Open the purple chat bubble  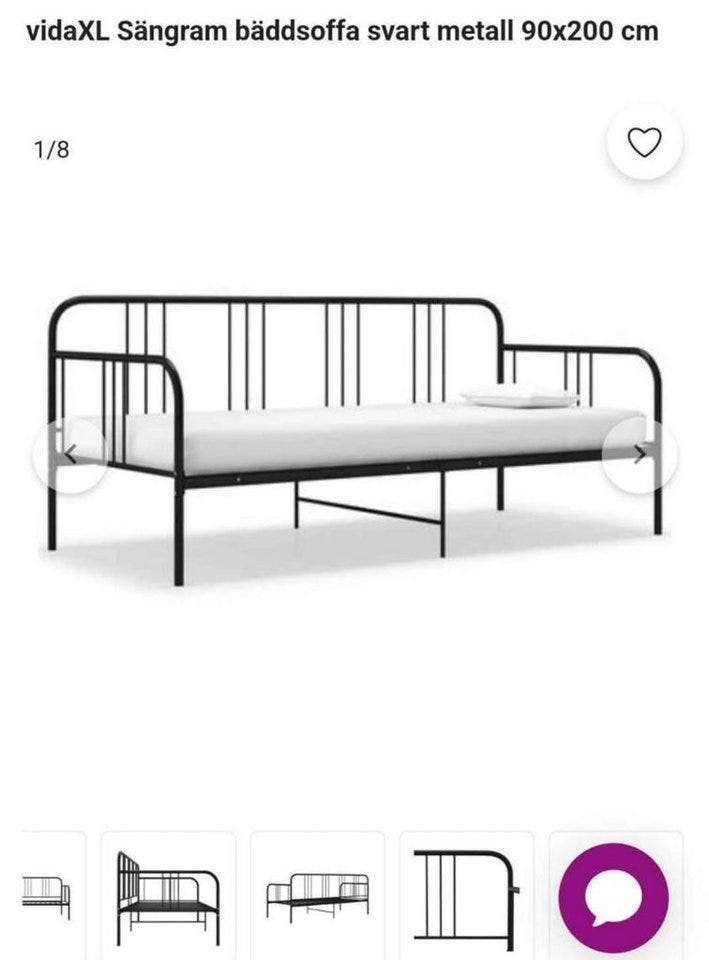click(613, 897)
